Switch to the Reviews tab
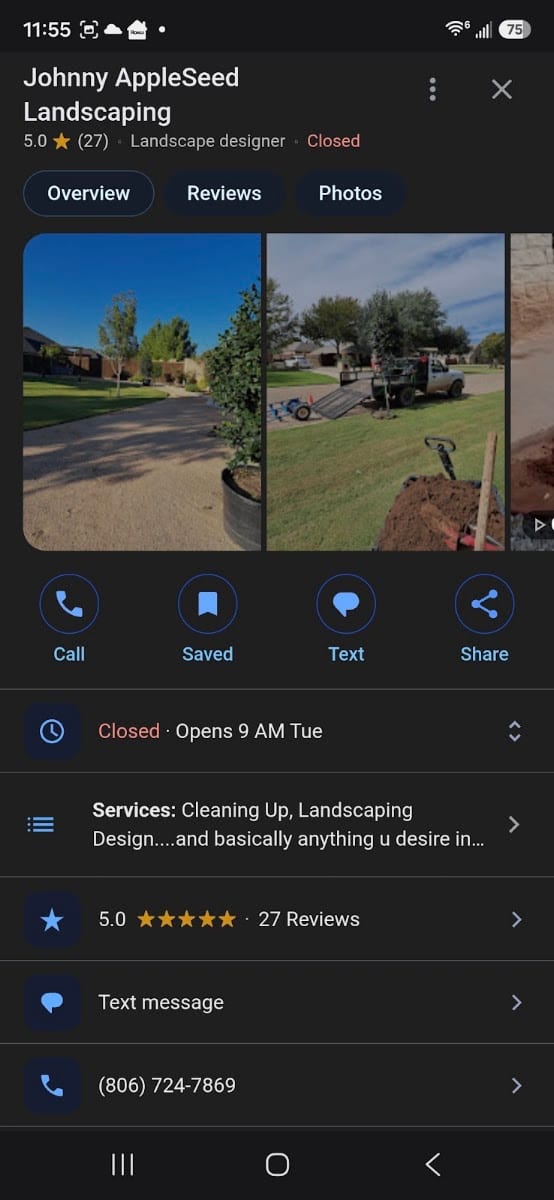Image resolution: width=554 pixels, height=1200 pixels. (x=224, y=194)
